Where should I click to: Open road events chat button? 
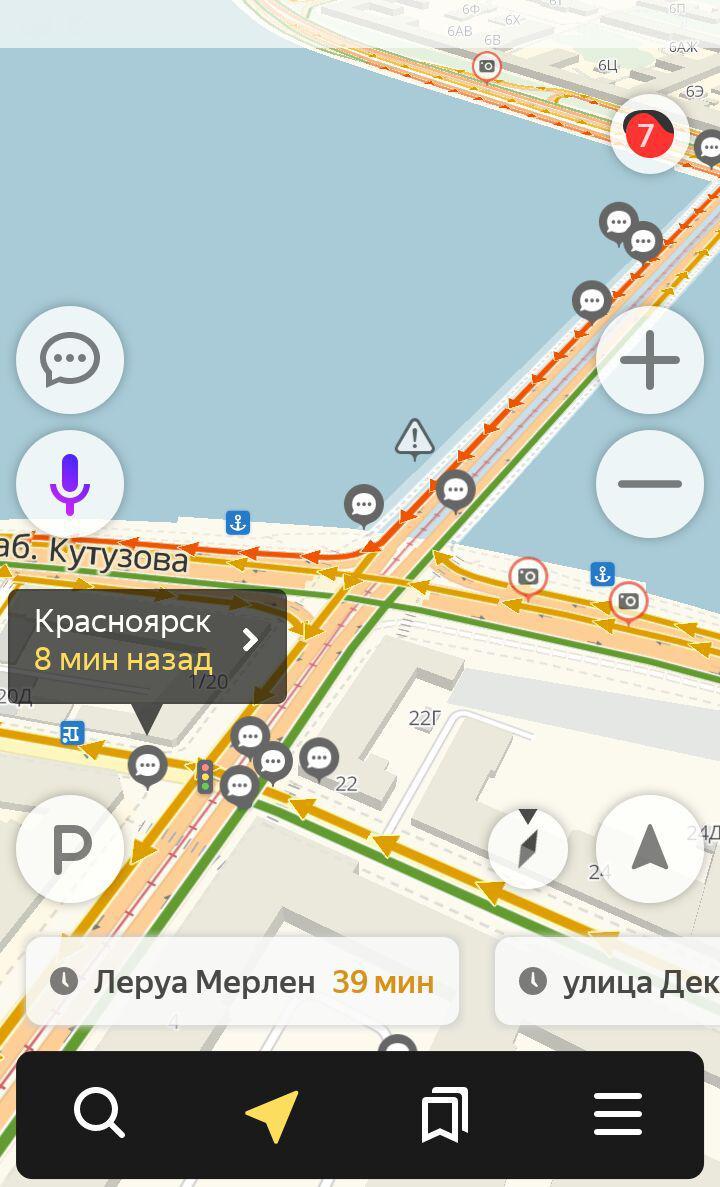(x=70, y=360)
